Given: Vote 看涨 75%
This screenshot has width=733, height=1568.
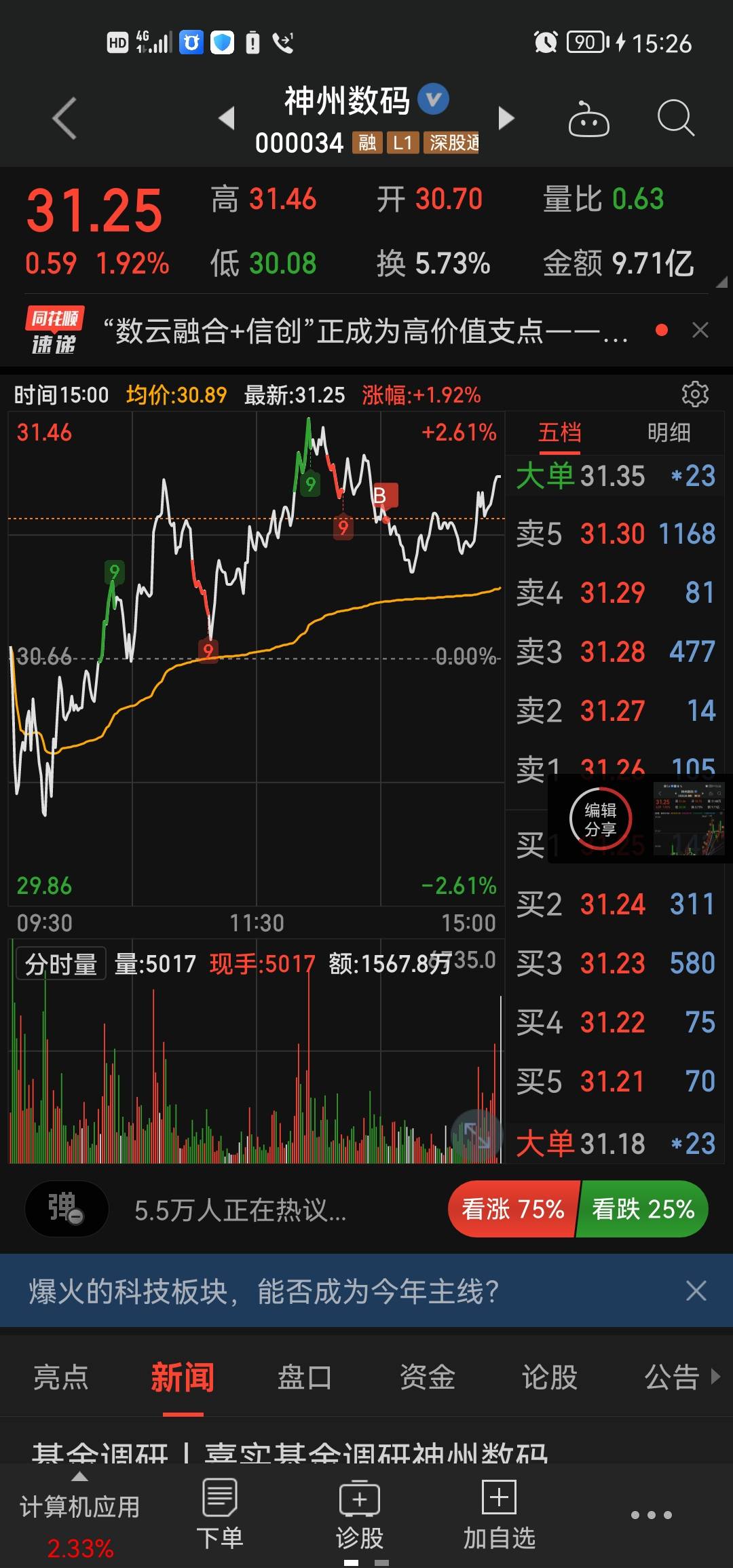Looking at the screenshot, I should (x=514, y=1209).
